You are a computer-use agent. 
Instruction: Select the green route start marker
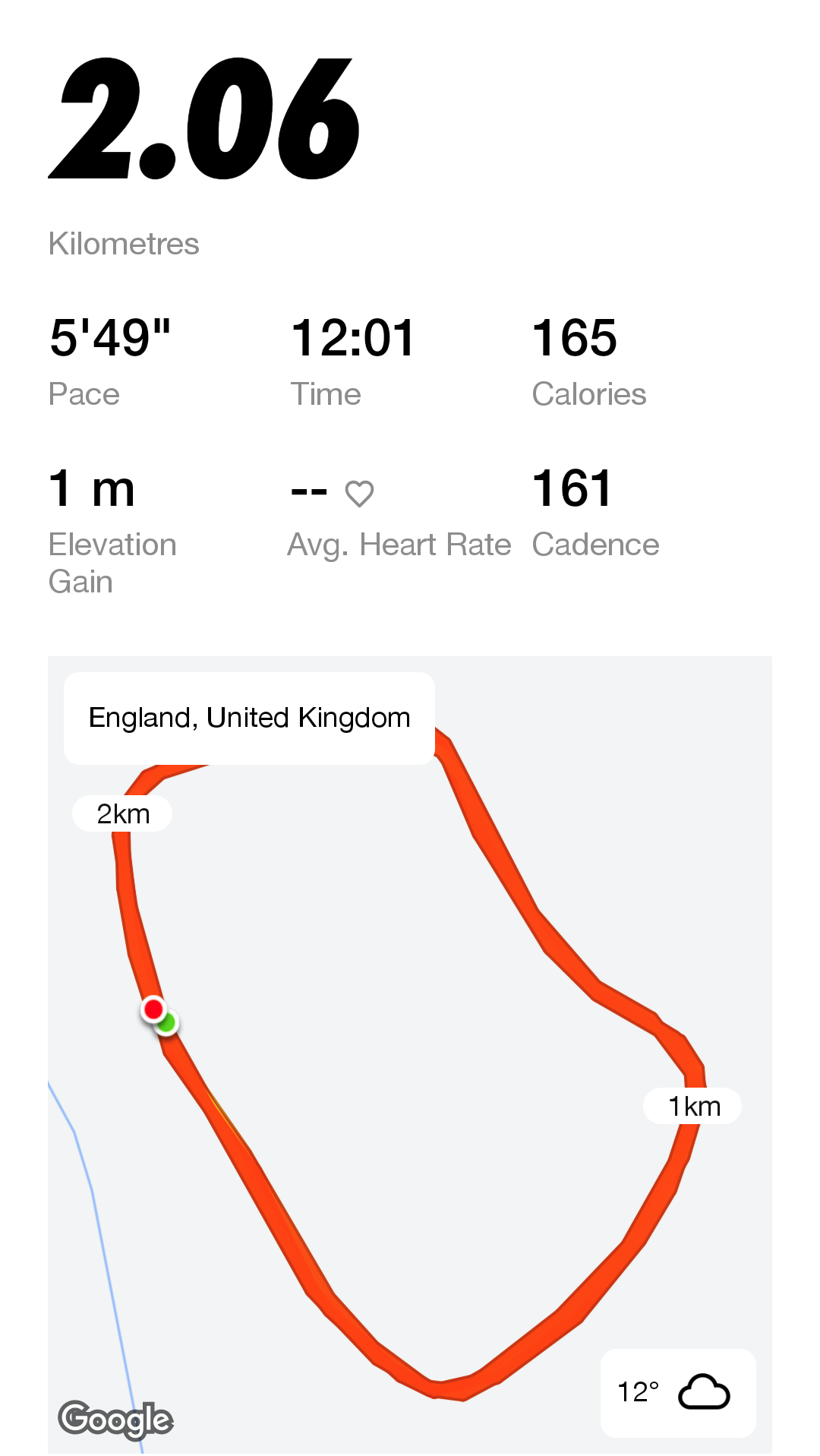click(166, 1025)
